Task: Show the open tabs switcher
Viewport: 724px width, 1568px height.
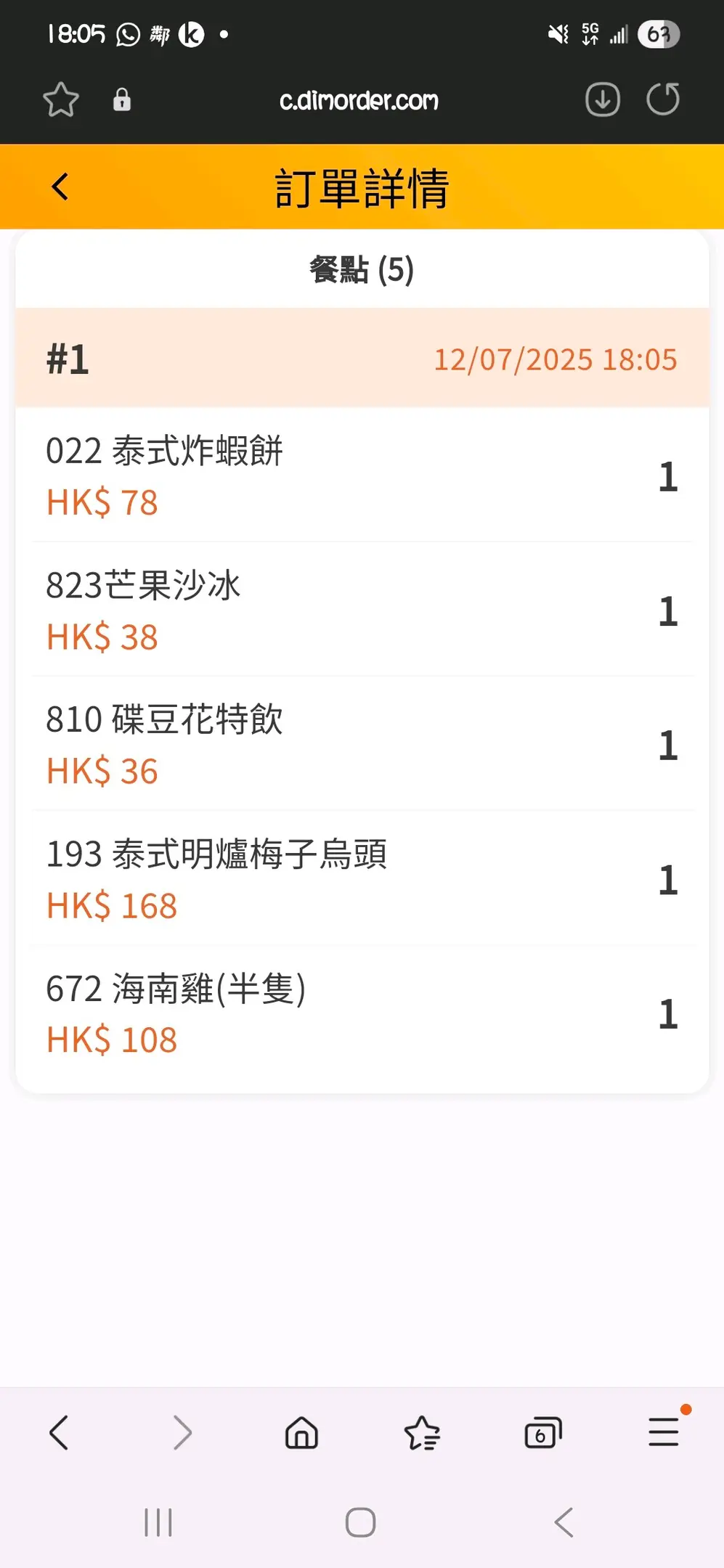Action: 542,1433
